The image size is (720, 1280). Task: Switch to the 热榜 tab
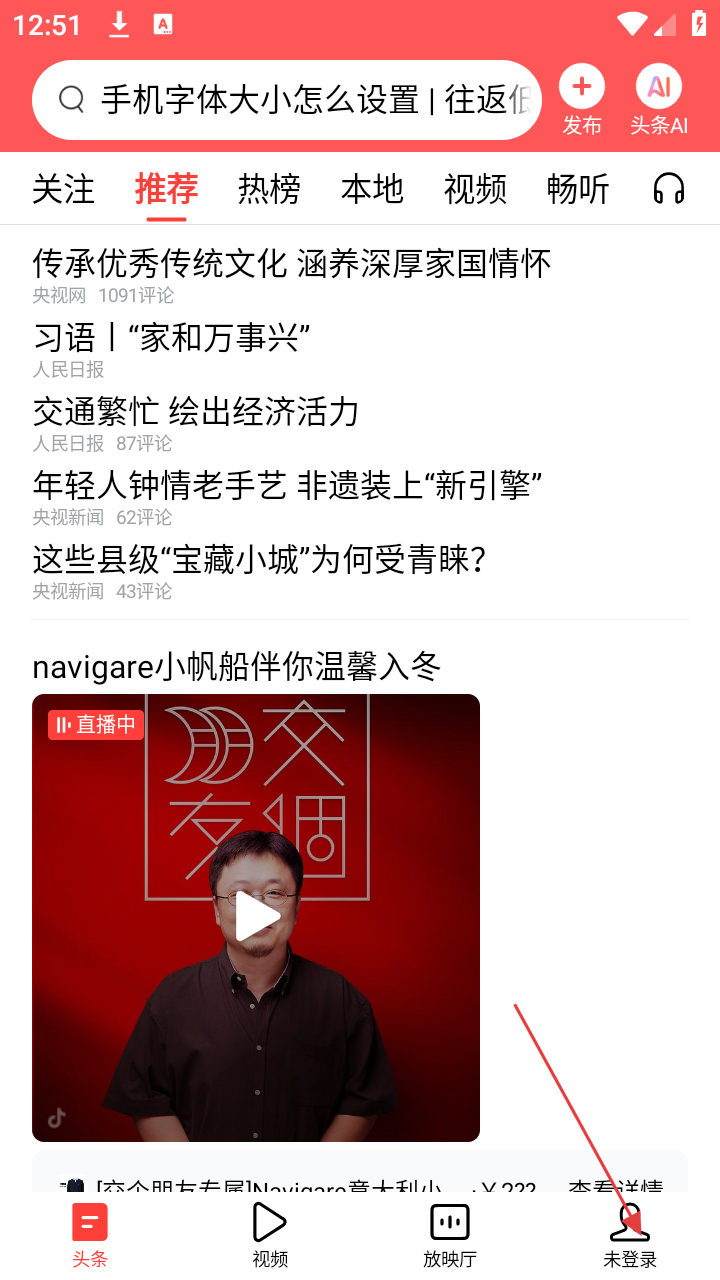point(269,188)
